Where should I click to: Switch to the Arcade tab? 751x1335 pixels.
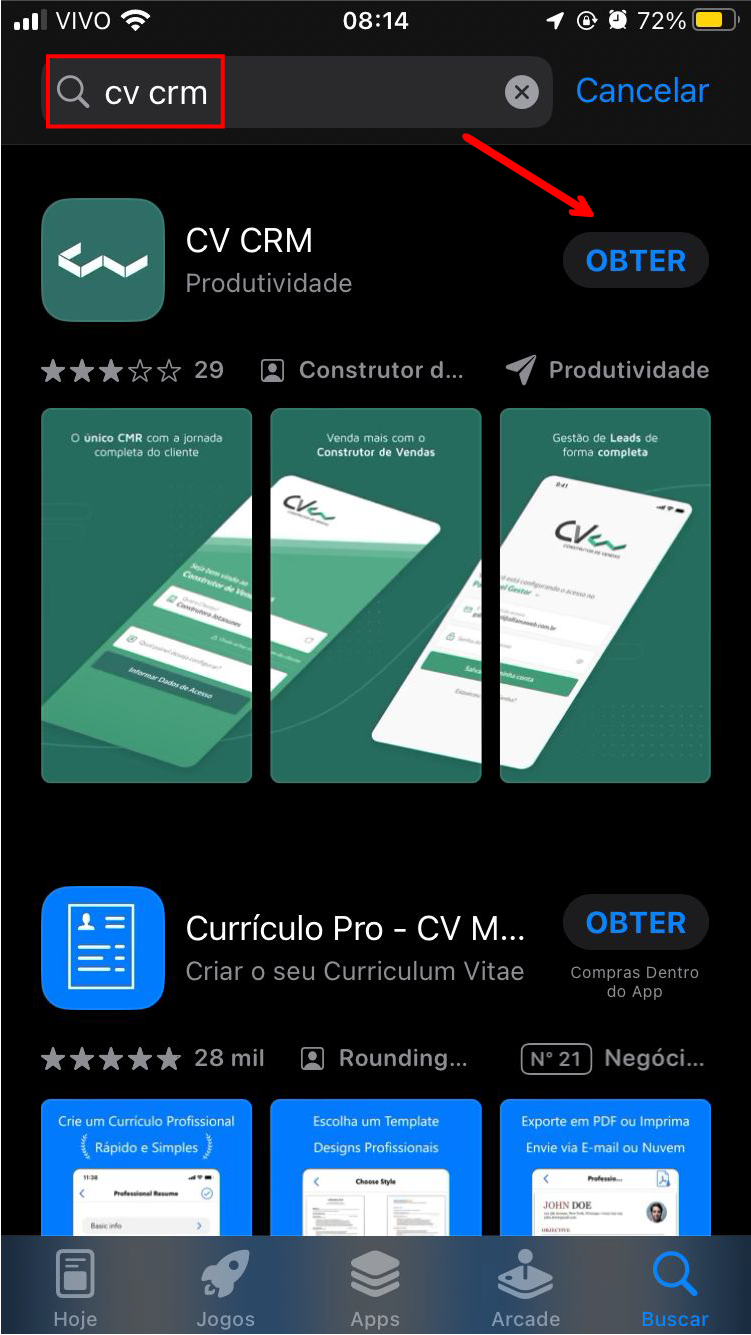(x=525, y=1288)
